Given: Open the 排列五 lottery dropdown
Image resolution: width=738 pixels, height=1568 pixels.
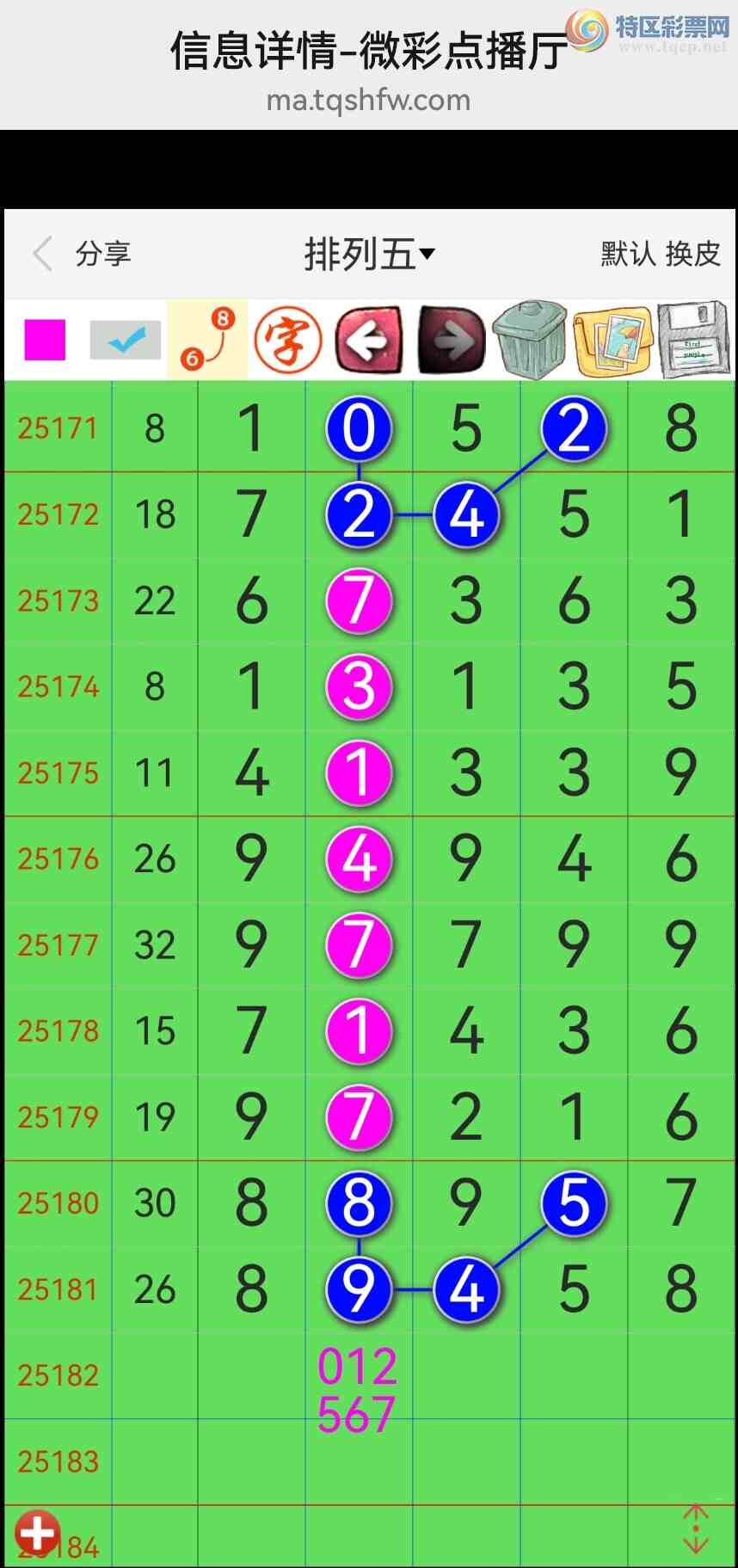Looking at the screenshot, I should (x=370, y=254).
